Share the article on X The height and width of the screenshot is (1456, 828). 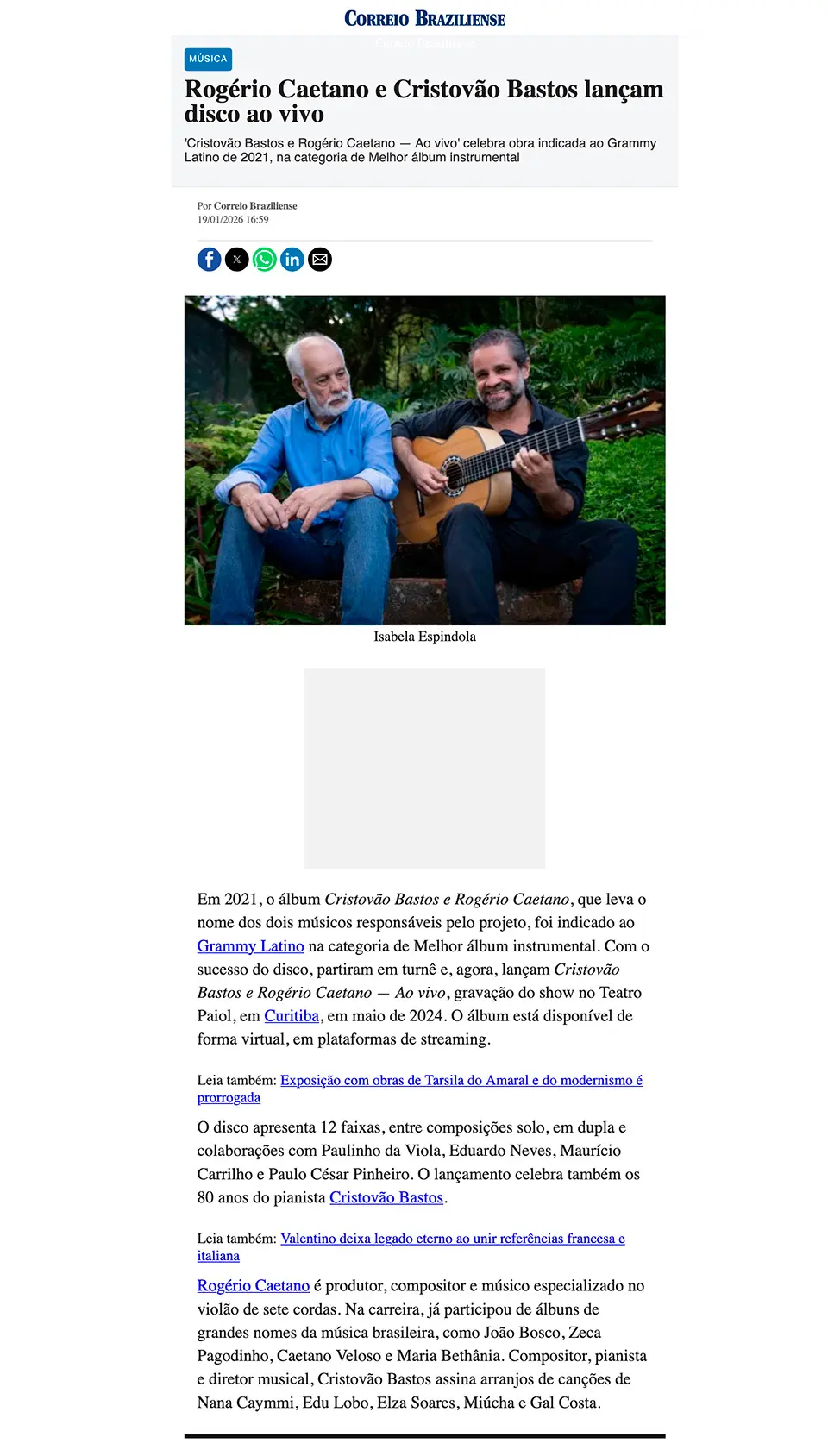tap(237, 260)
